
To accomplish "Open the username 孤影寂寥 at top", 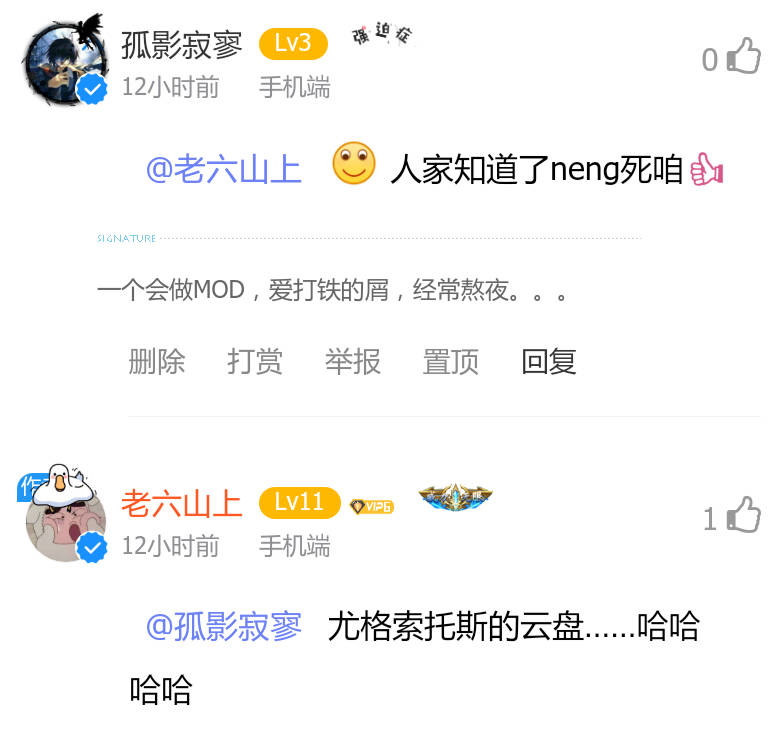I will 182,45.
